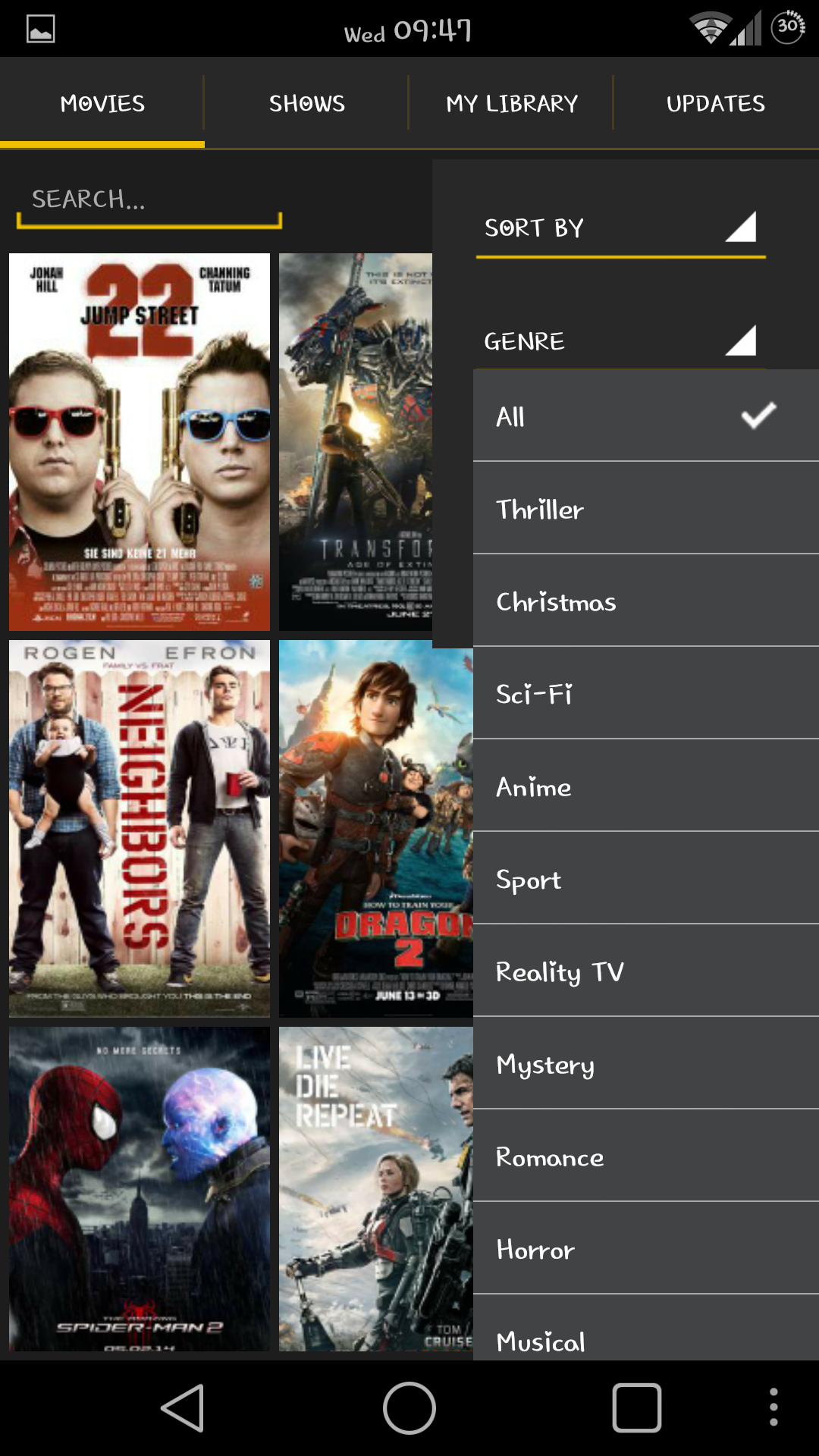Open the My Library tab
This screenshot has height=1456, width=819.
[x=511, y=103]
